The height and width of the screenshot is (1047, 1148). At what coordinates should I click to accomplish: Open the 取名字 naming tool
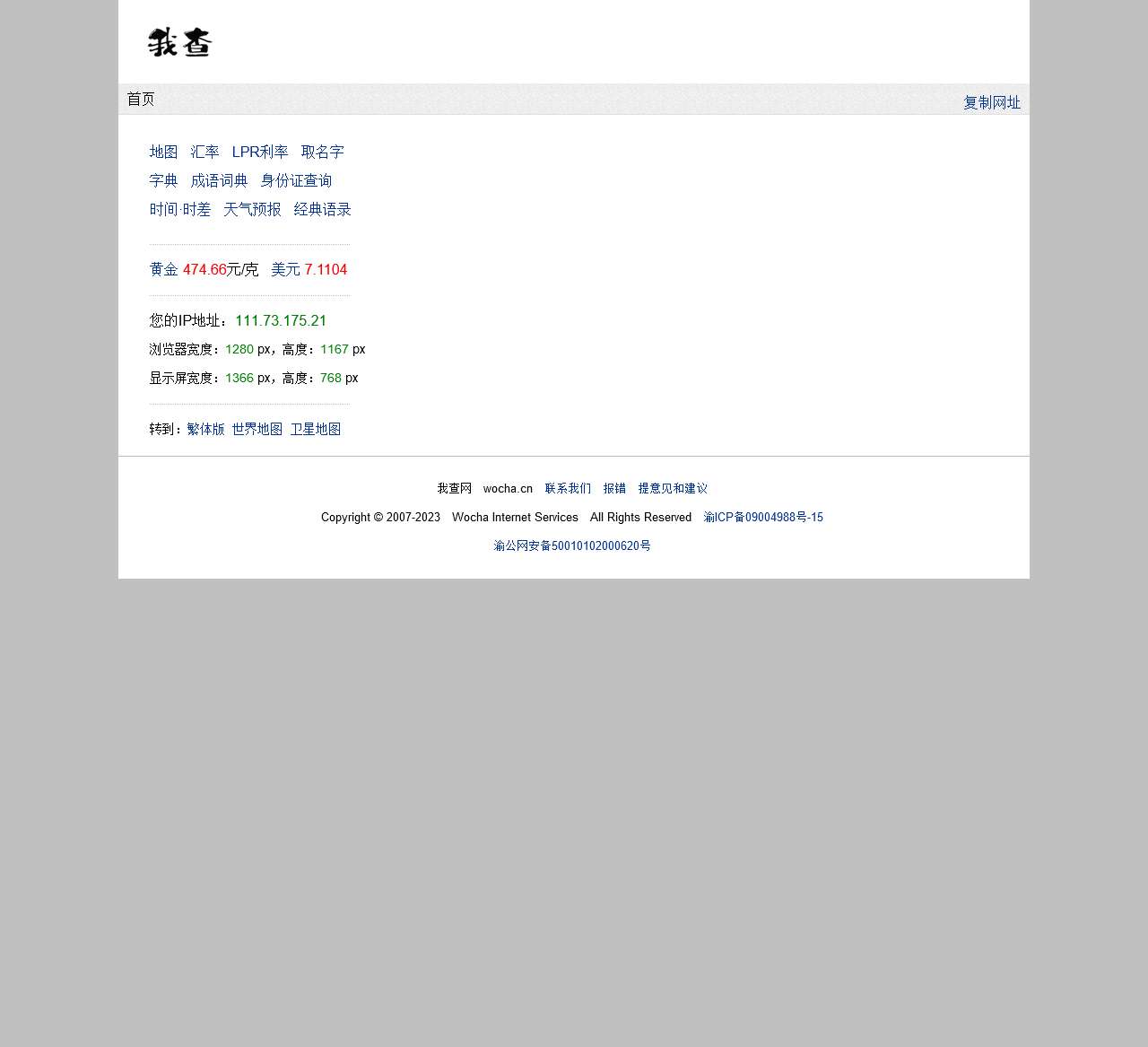click(322, 153)
